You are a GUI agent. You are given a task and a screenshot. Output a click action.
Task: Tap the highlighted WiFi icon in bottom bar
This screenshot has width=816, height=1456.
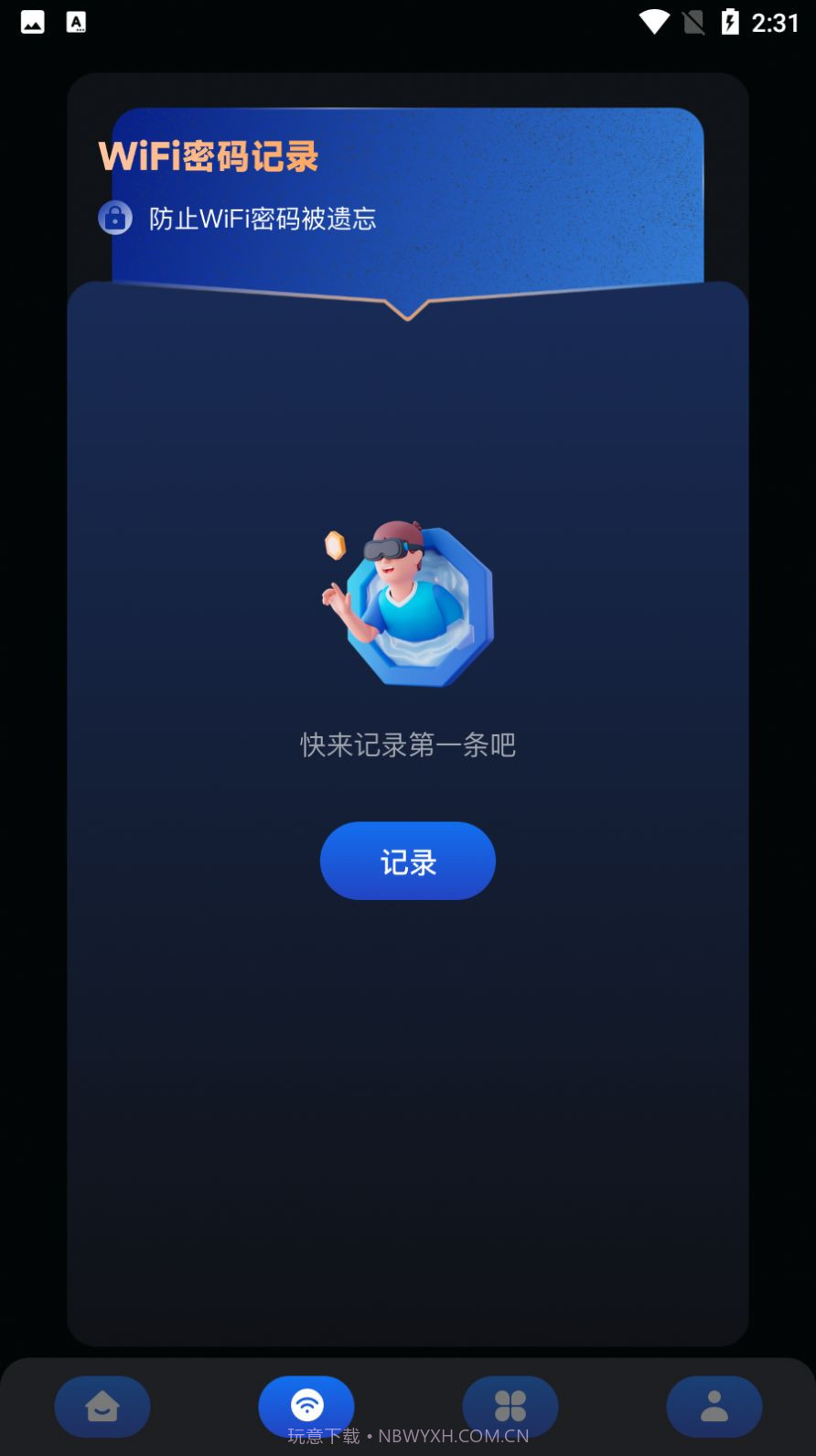pyautogui.click(x=306, y=1406)
